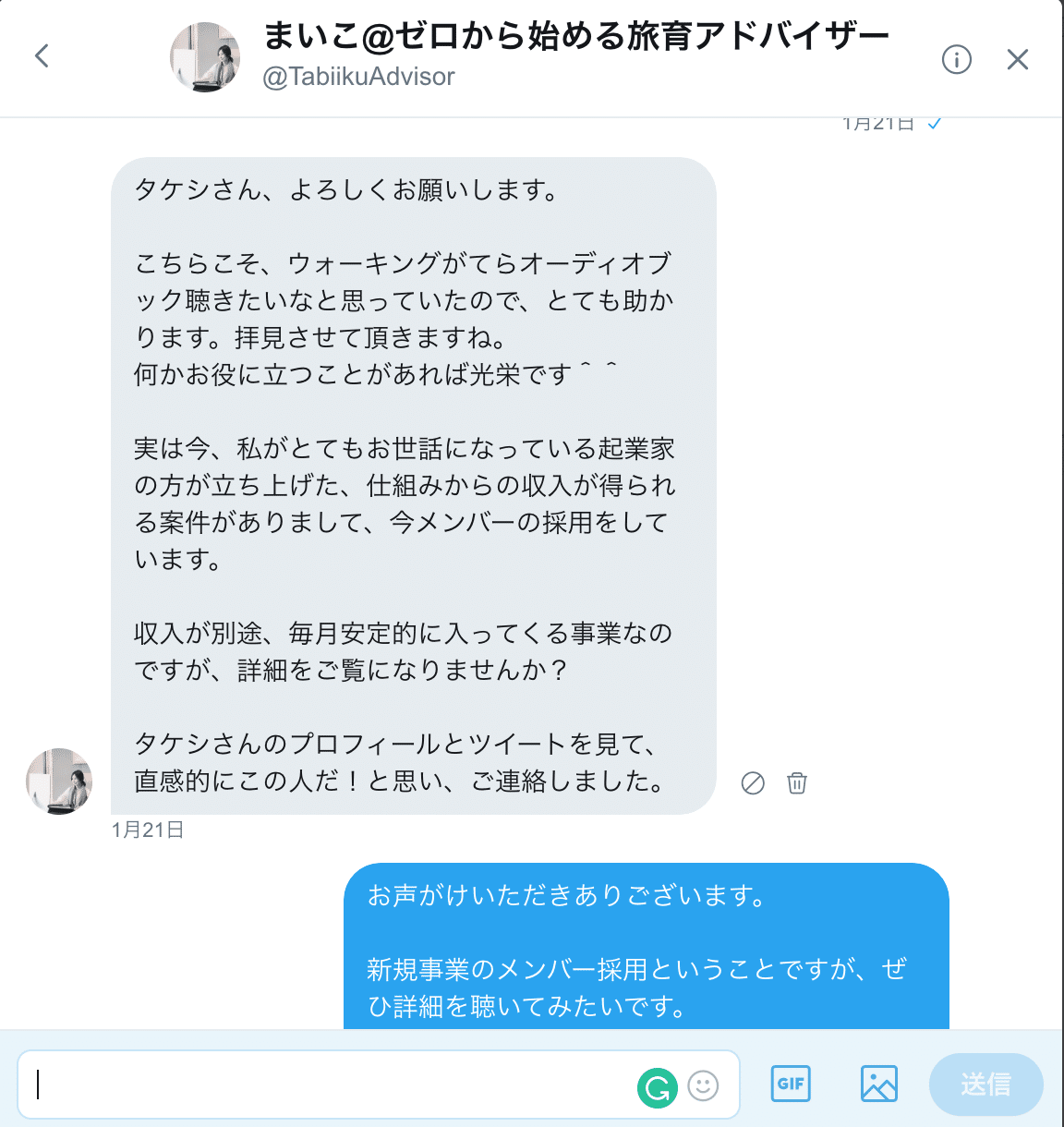Click the blue checkmark next to the date
1064x1127 pixels.
click(936, 121)
